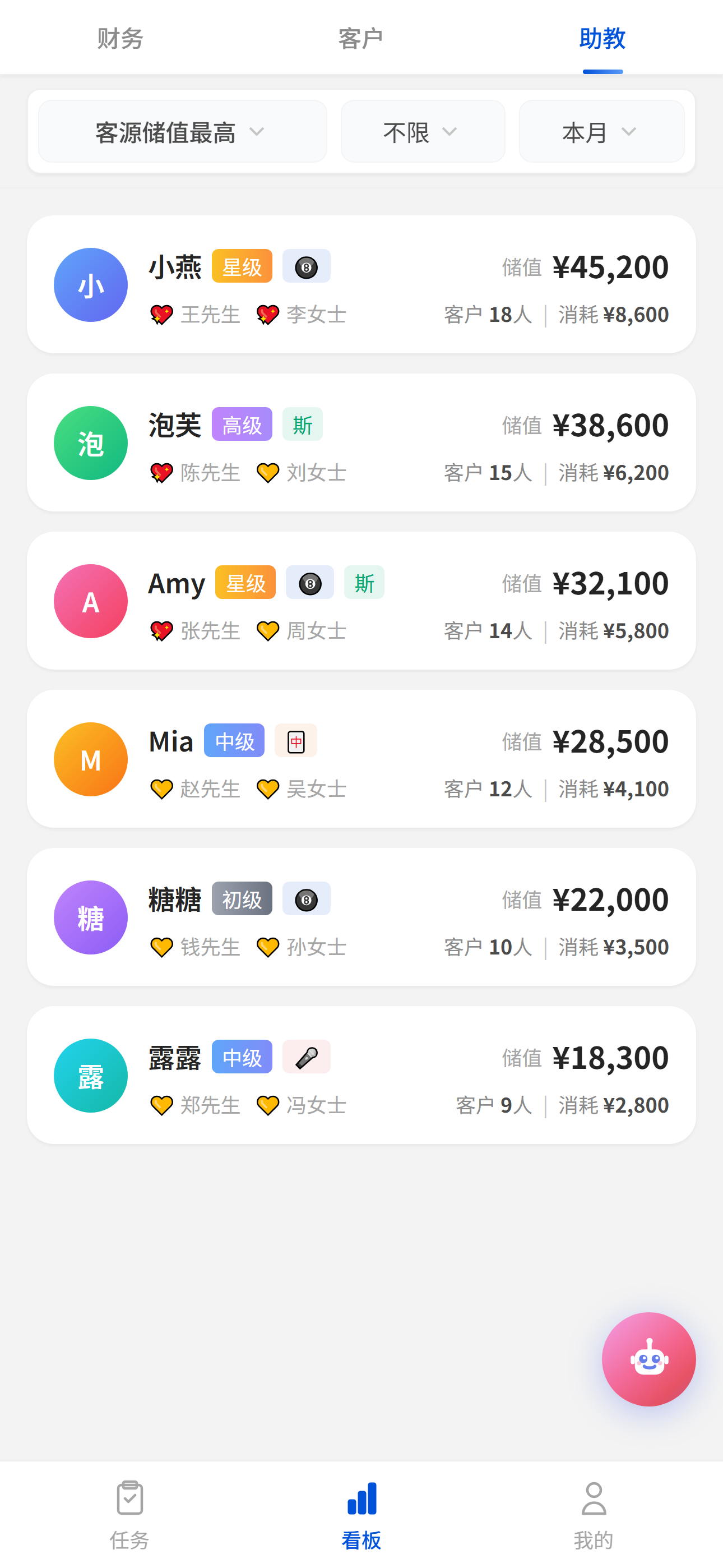Select the 助教 top tab
723x1568 pixels.
coord(602,38)
